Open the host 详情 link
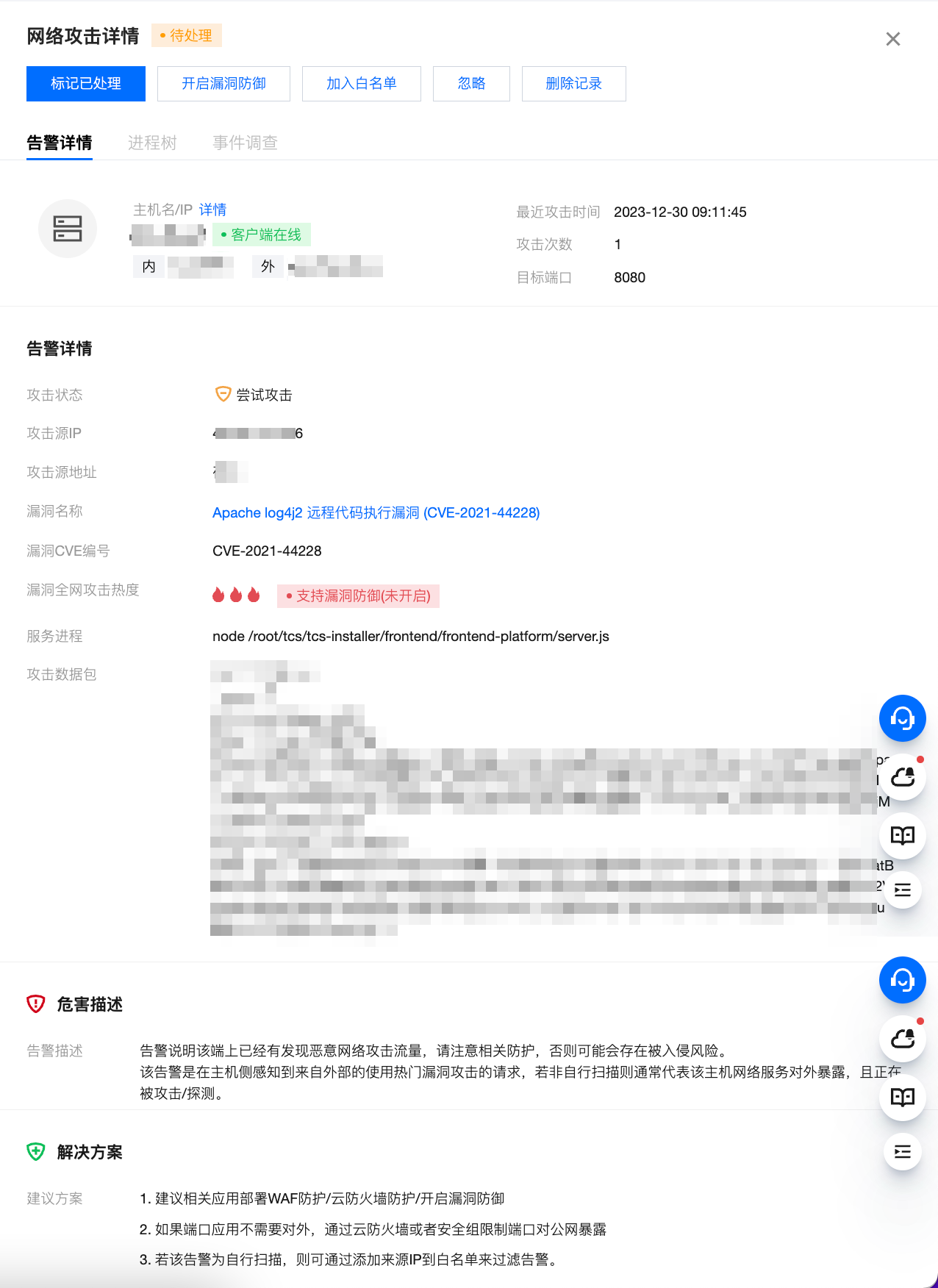 point(212,210)
